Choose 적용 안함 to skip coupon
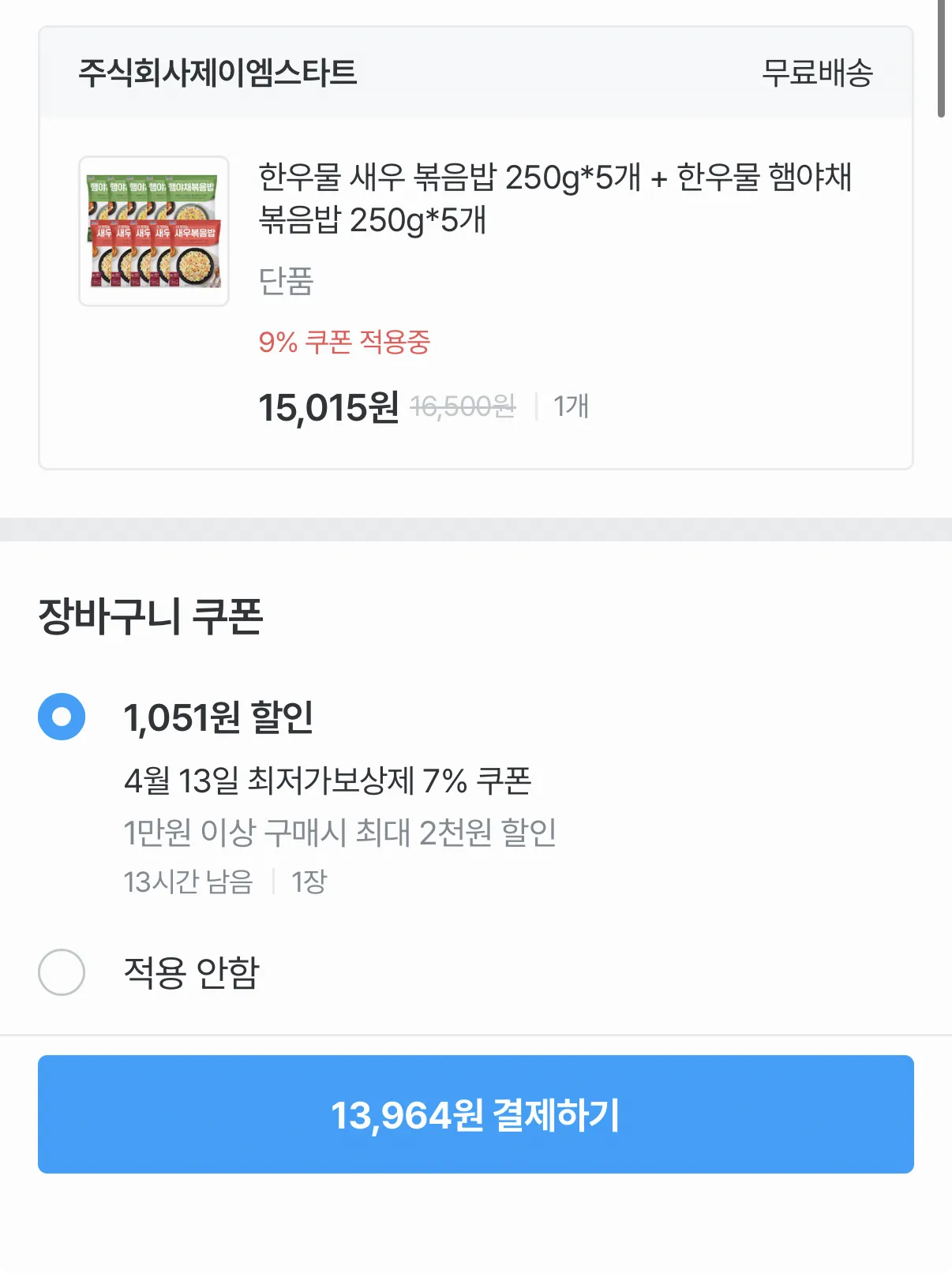The height and width of the screenshot is (1273, 952). pyautogui.click(x=62, y=972)
